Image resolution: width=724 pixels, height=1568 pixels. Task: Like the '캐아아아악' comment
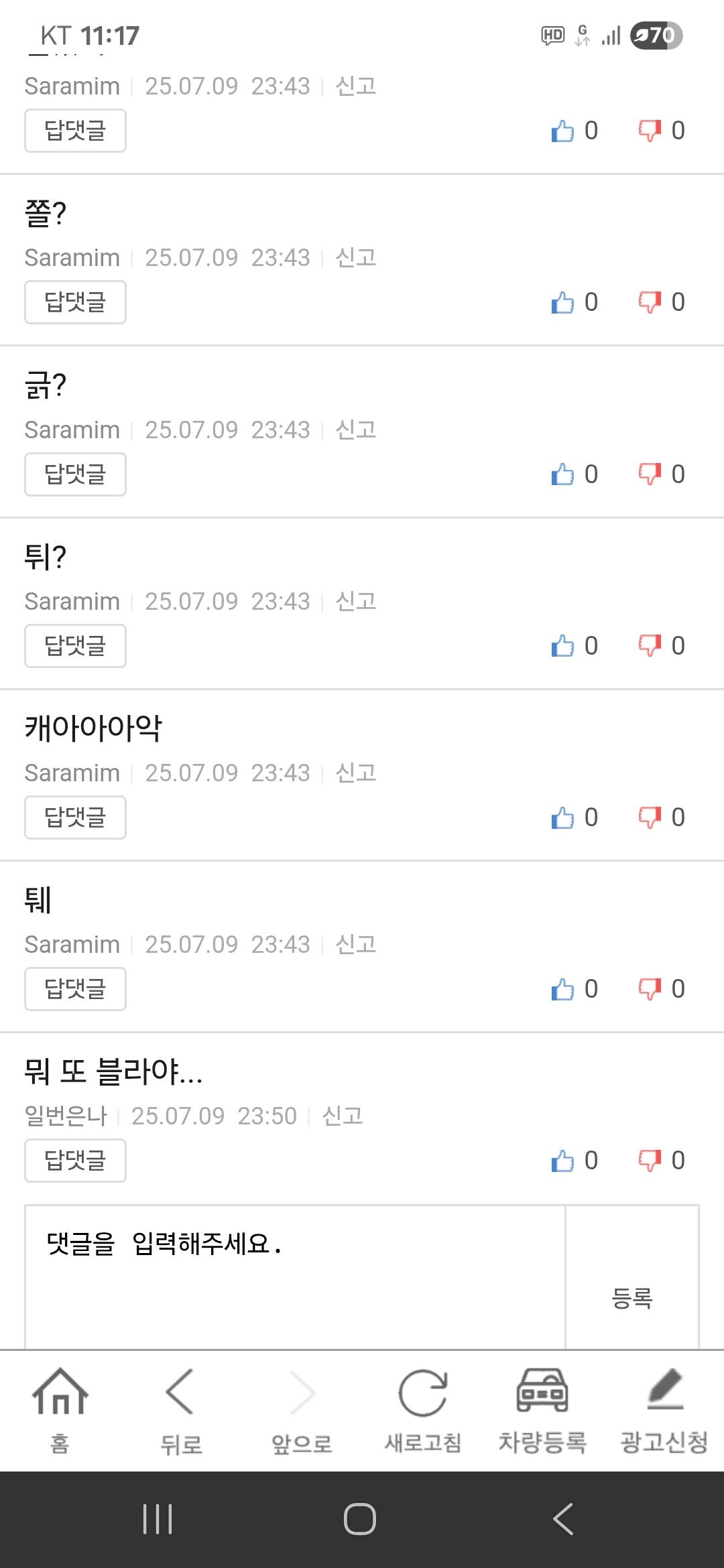tap(562, 818)
